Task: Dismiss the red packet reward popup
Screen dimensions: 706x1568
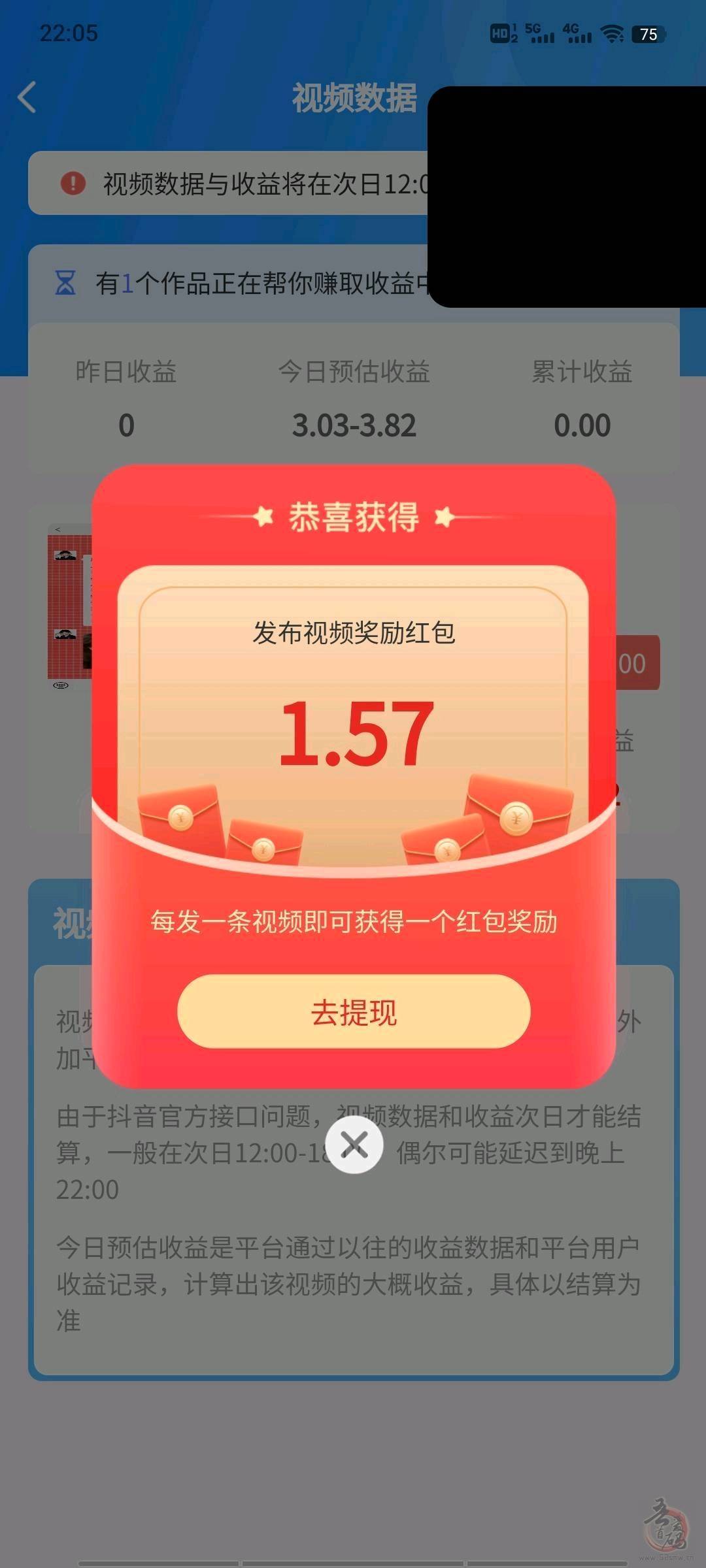Action: click(x=354, y=1145)
